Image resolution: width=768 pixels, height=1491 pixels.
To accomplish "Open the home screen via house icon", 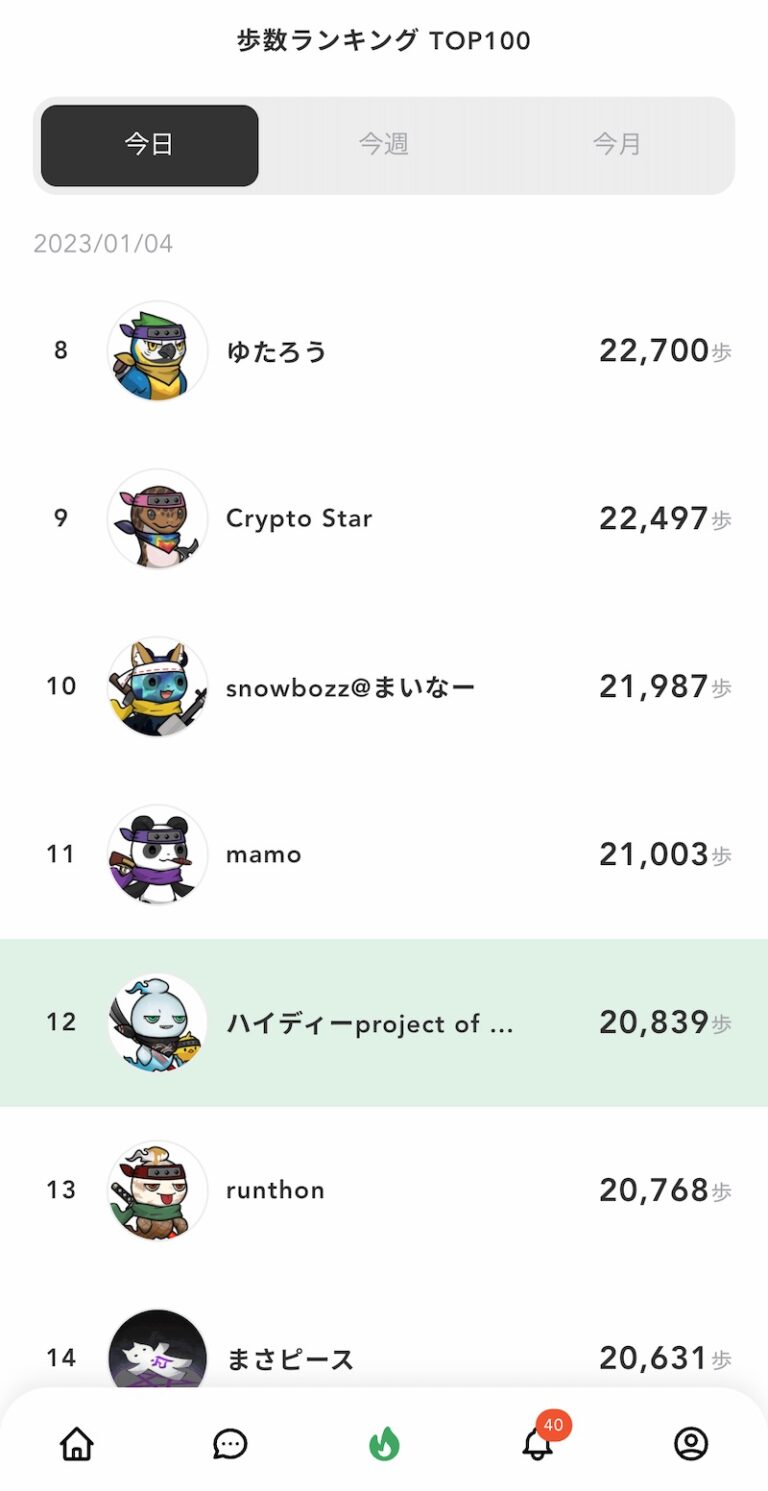I will [76, 1443].
